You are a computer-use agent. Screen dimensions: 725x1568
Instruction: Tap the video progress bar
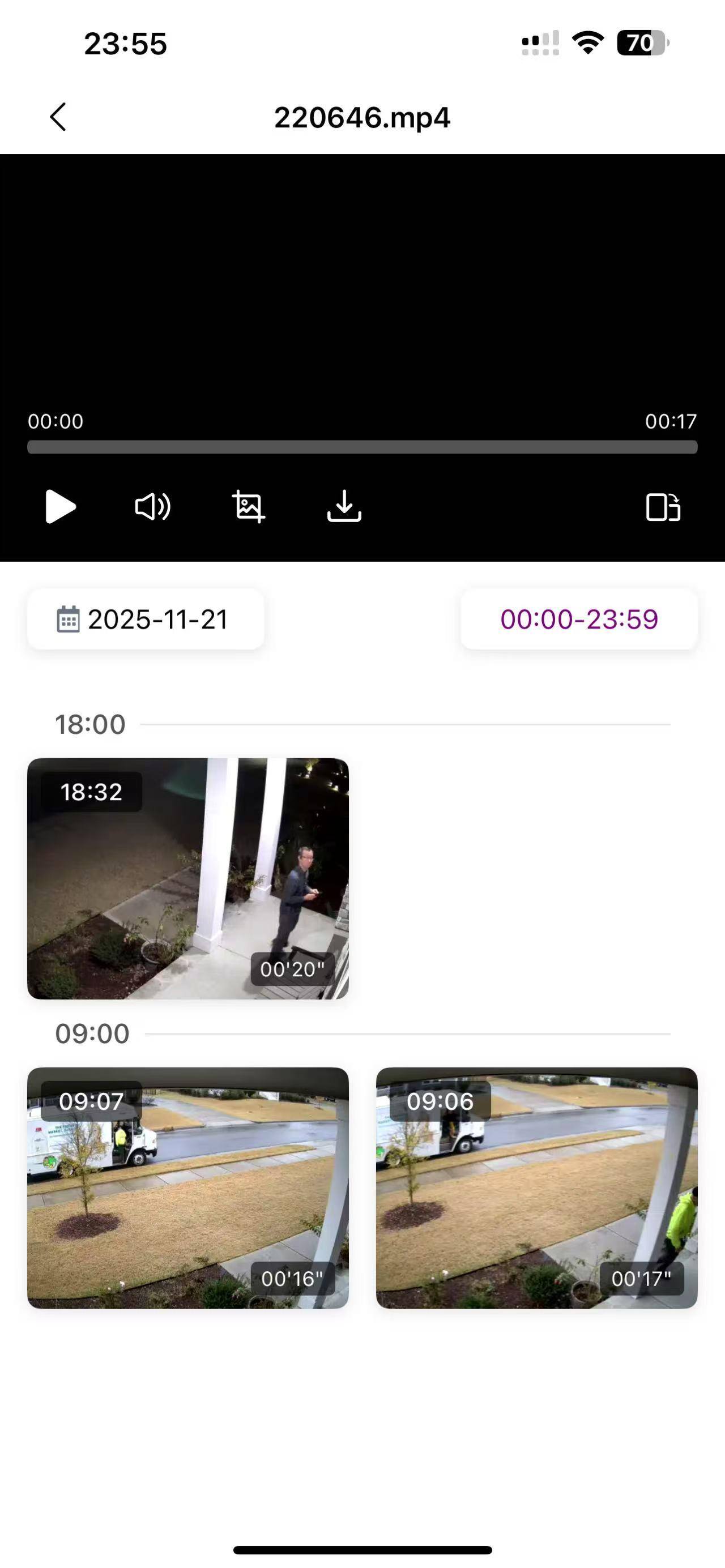362,447
